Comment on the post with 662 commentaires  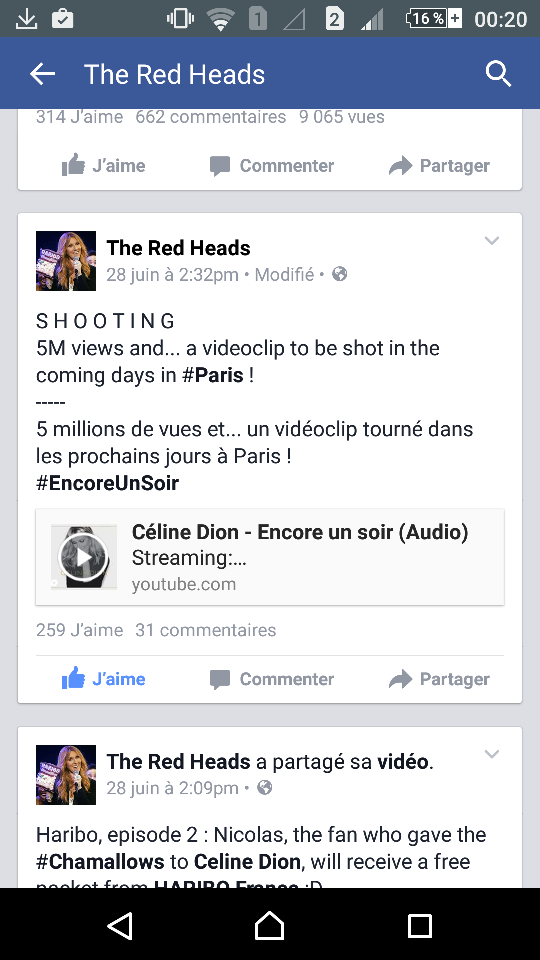tap(271, 165)
